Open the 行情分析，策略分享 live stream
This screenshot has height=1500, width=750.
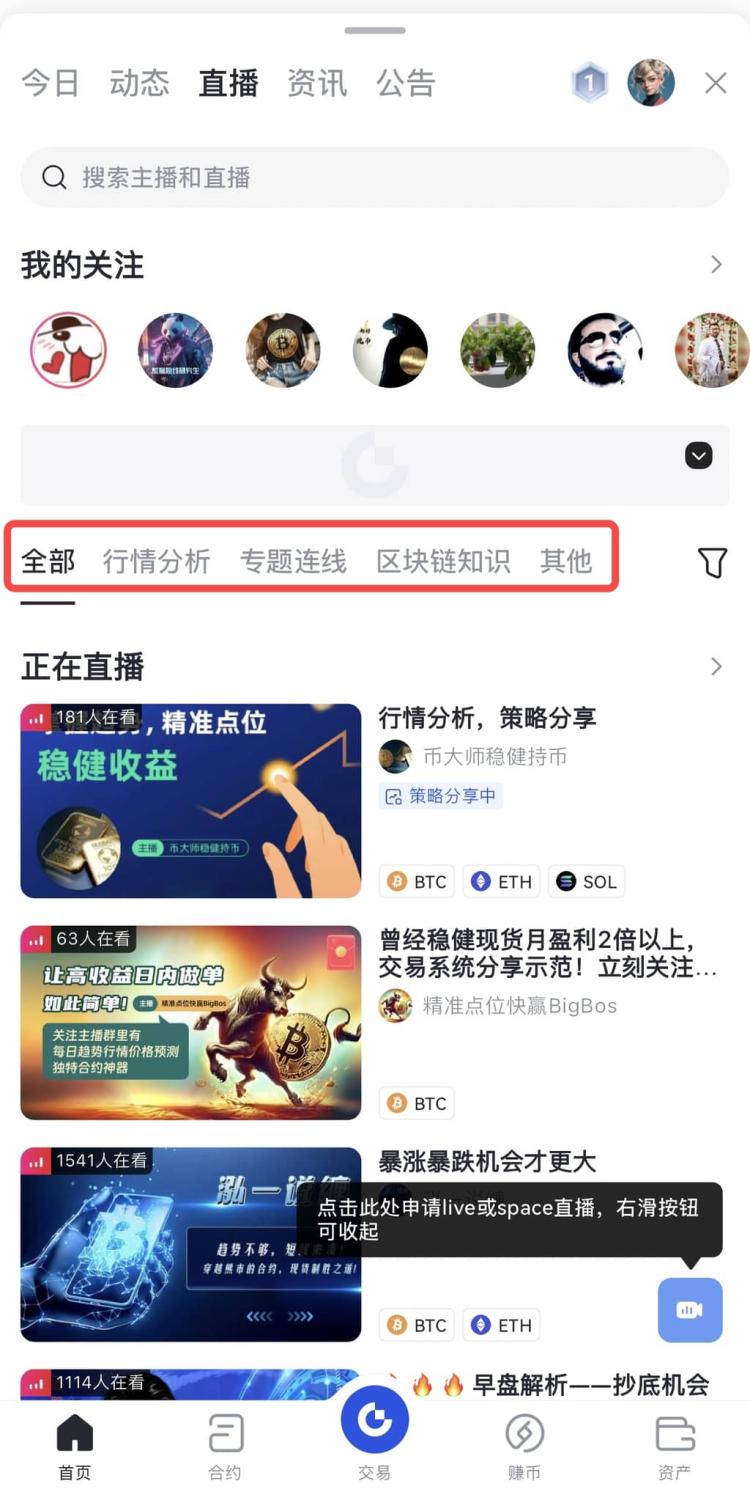point(190,800)
